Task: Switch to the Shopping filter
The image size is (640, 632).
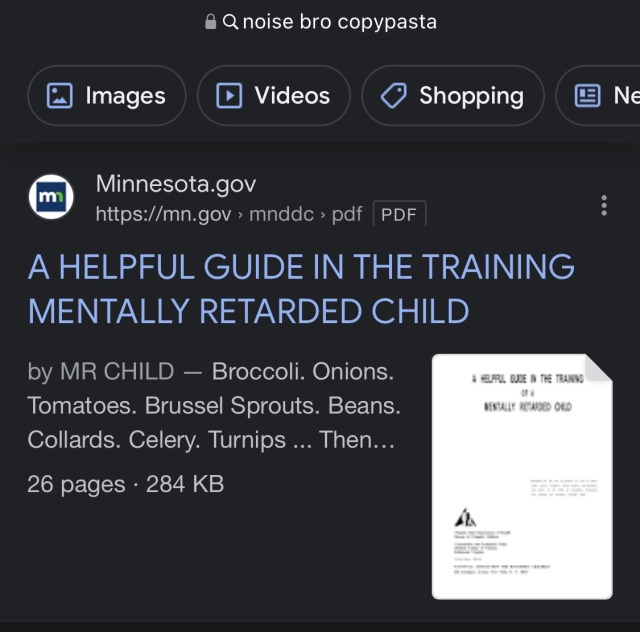Action: [x=452, y=96]
